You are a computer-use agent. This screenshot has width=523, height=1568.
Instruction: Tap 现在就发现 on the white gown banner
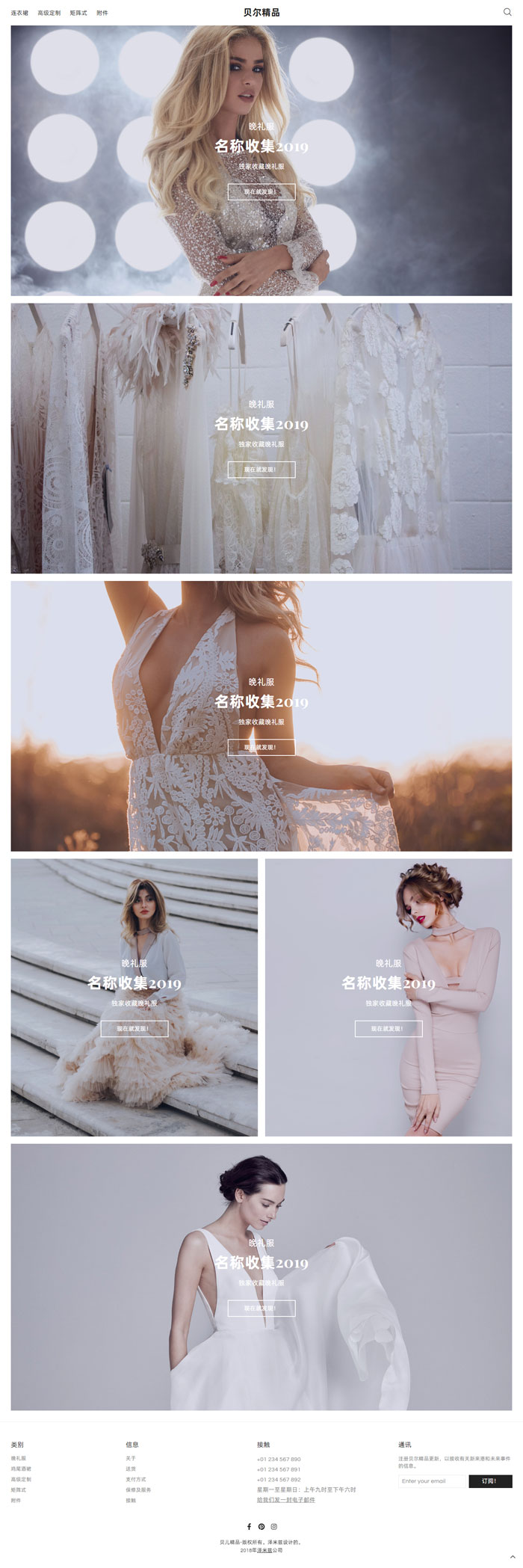click(261, 1308)
